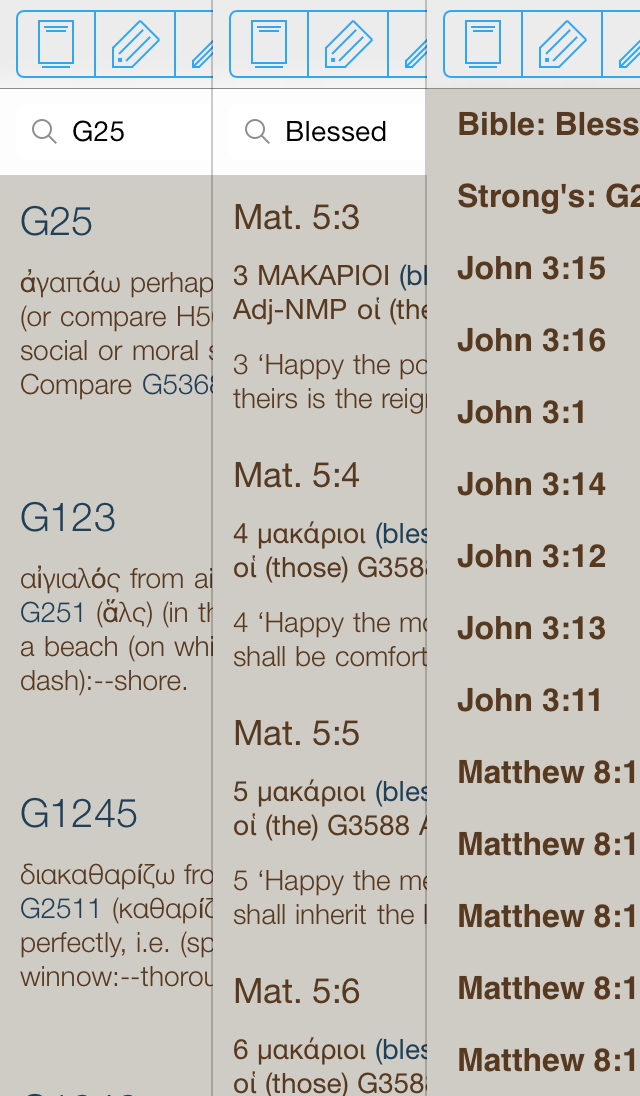Image resolution: width=640 pixels, height=1096 pixels.
Task: Open the book icon above the Bible list
Action: [483, 44]
